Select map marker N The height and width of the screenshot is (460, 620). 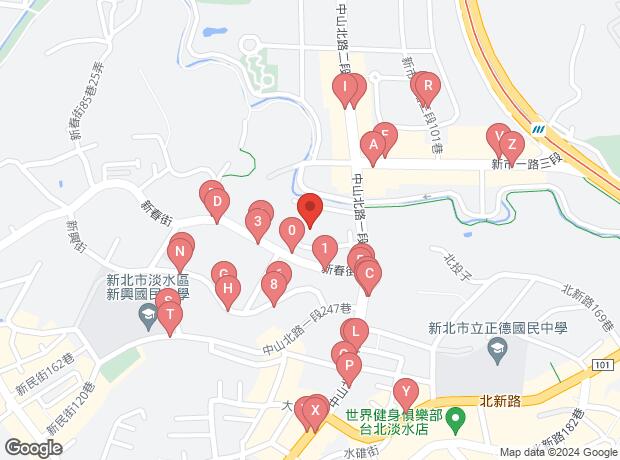pyautogui.click(x=180, y=249)
